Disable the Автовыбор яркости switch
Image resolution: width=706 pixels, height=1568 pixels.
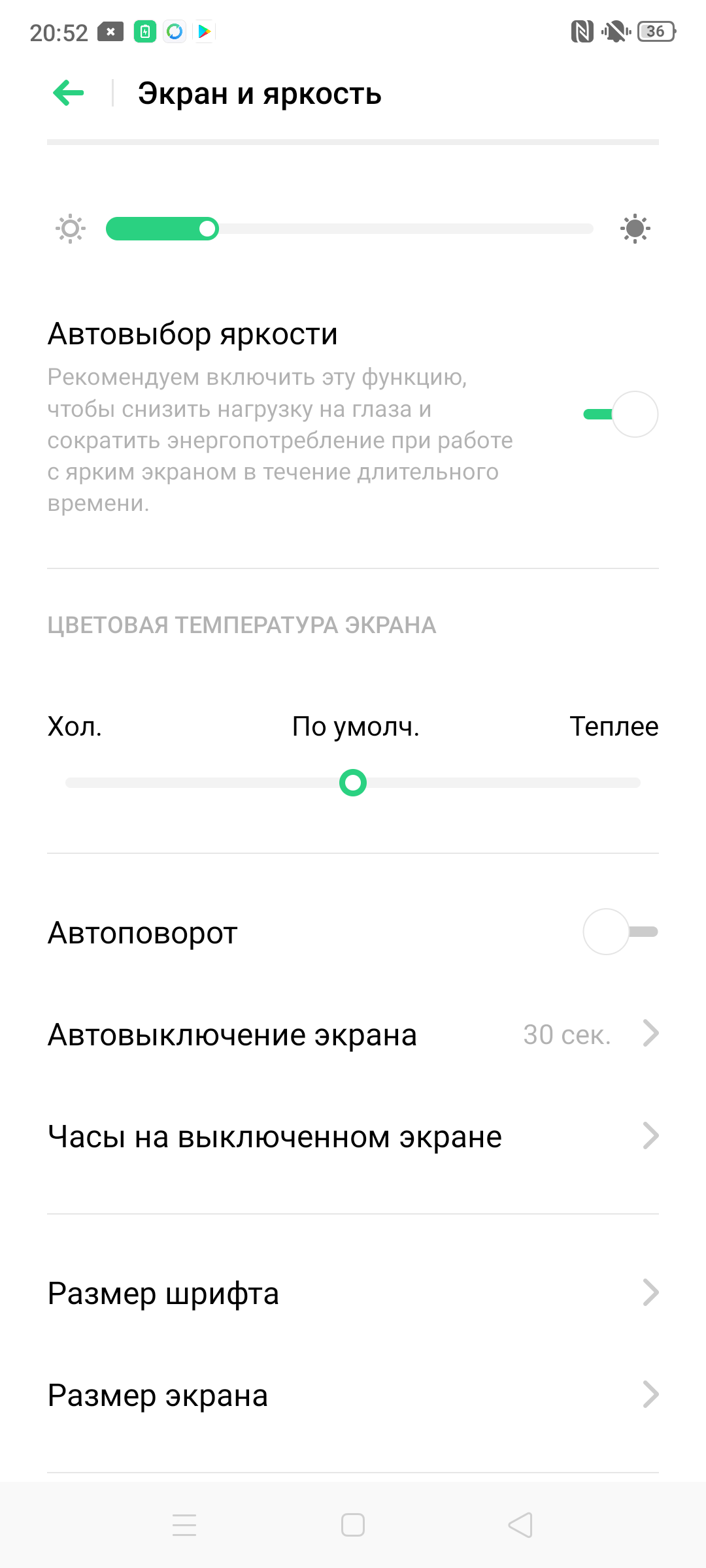620,414
